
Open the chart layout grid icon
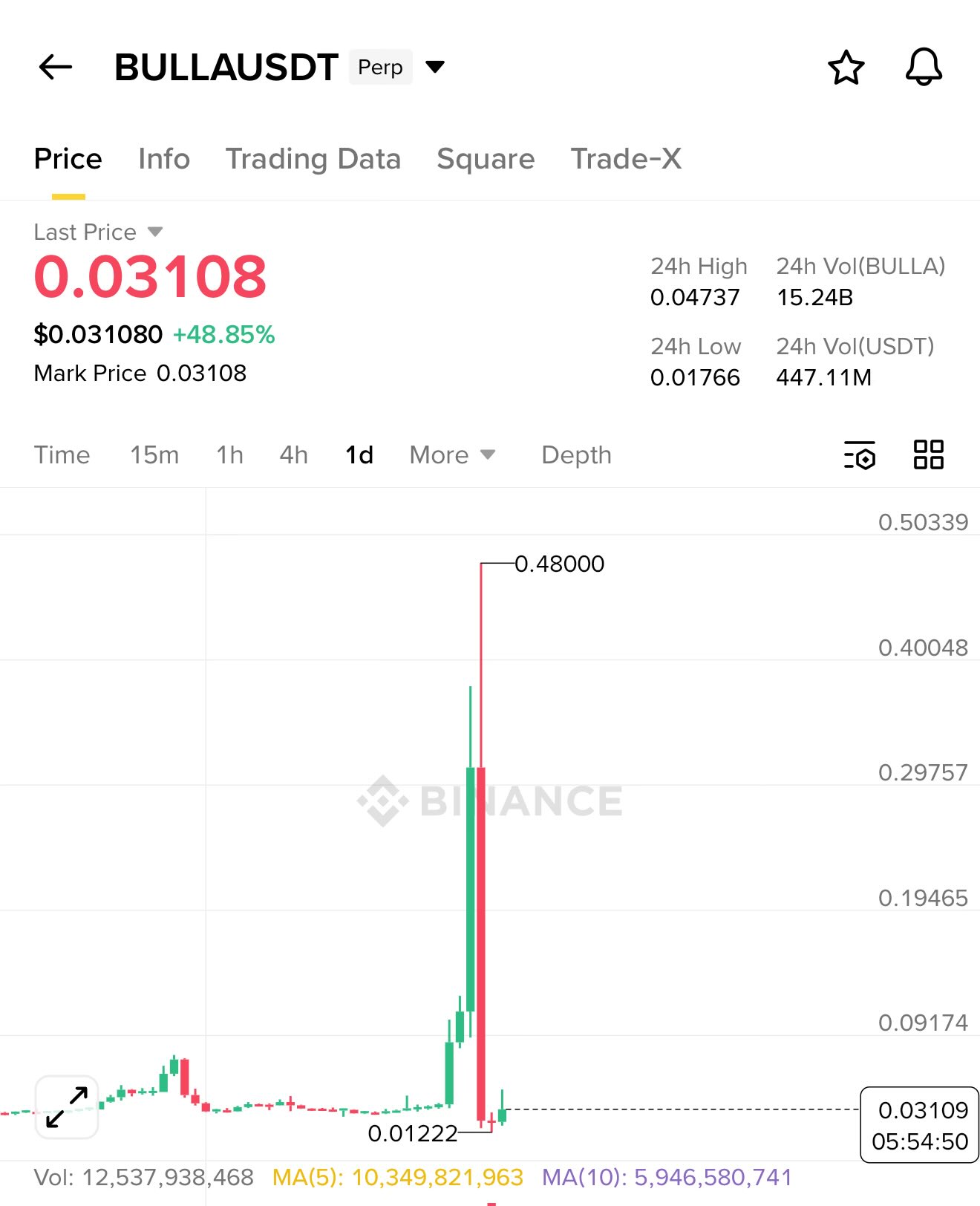928,454
